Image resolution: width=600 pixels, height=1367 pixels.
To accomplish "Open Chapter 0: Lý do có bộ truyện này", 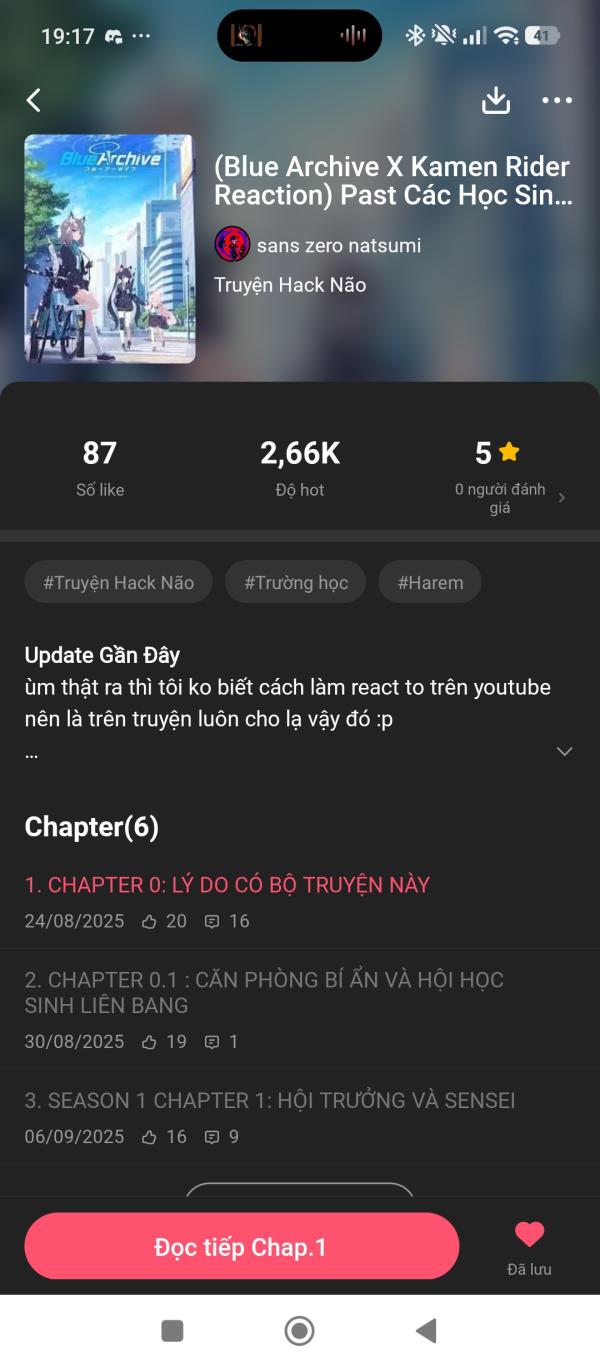I will (x=227, y=885).
